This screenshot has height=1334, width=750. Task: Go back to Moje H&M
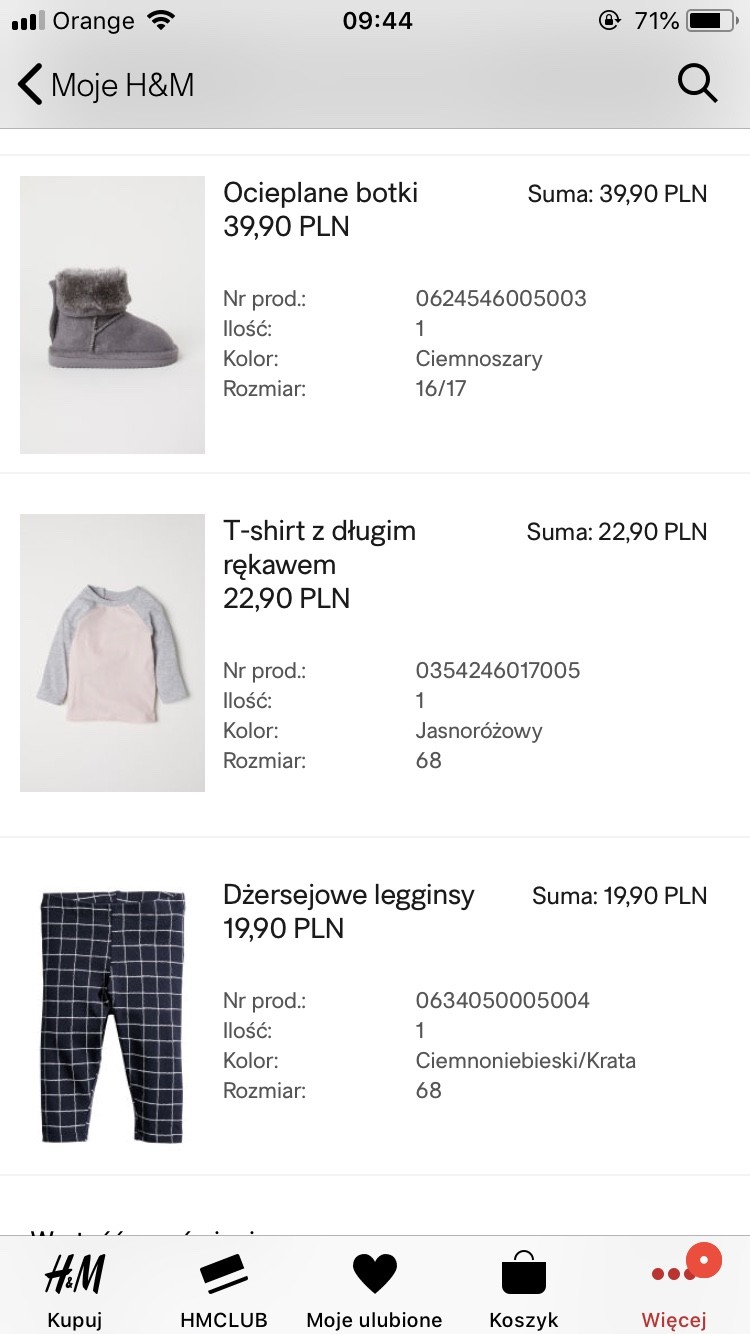pyautogui.click(x=105, y=85)
